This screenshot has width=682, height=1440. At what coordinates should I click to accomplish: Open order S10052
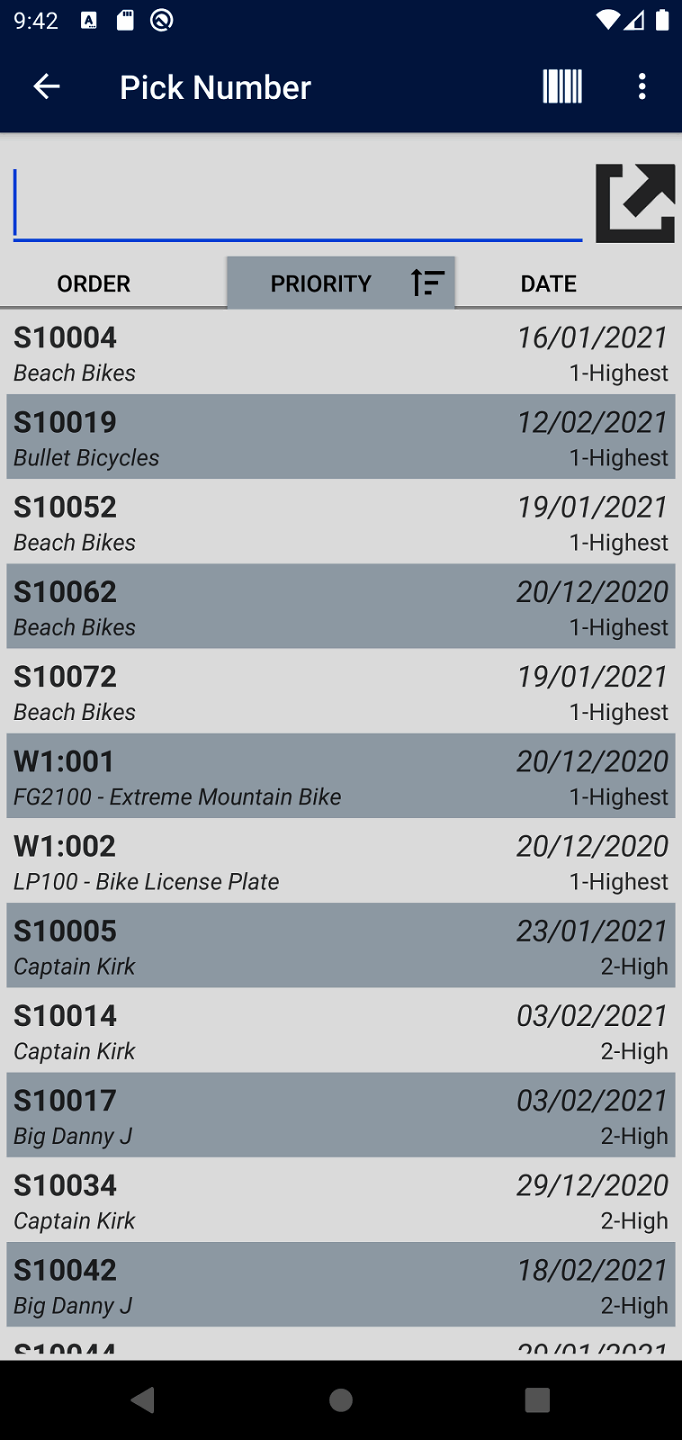(x=341, y=522)
